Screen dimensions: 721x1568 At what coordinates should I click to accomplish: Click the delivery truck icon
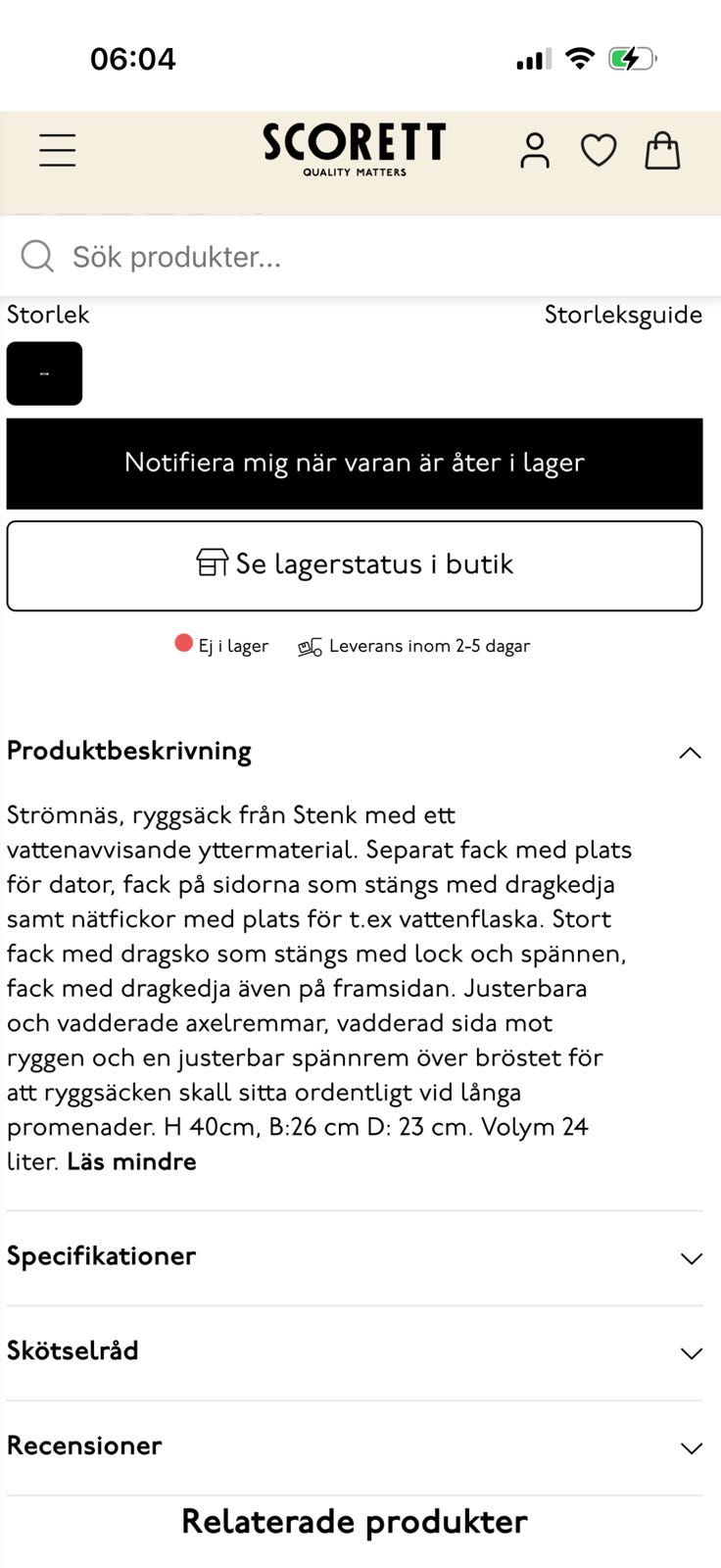[x=310, y=646]
